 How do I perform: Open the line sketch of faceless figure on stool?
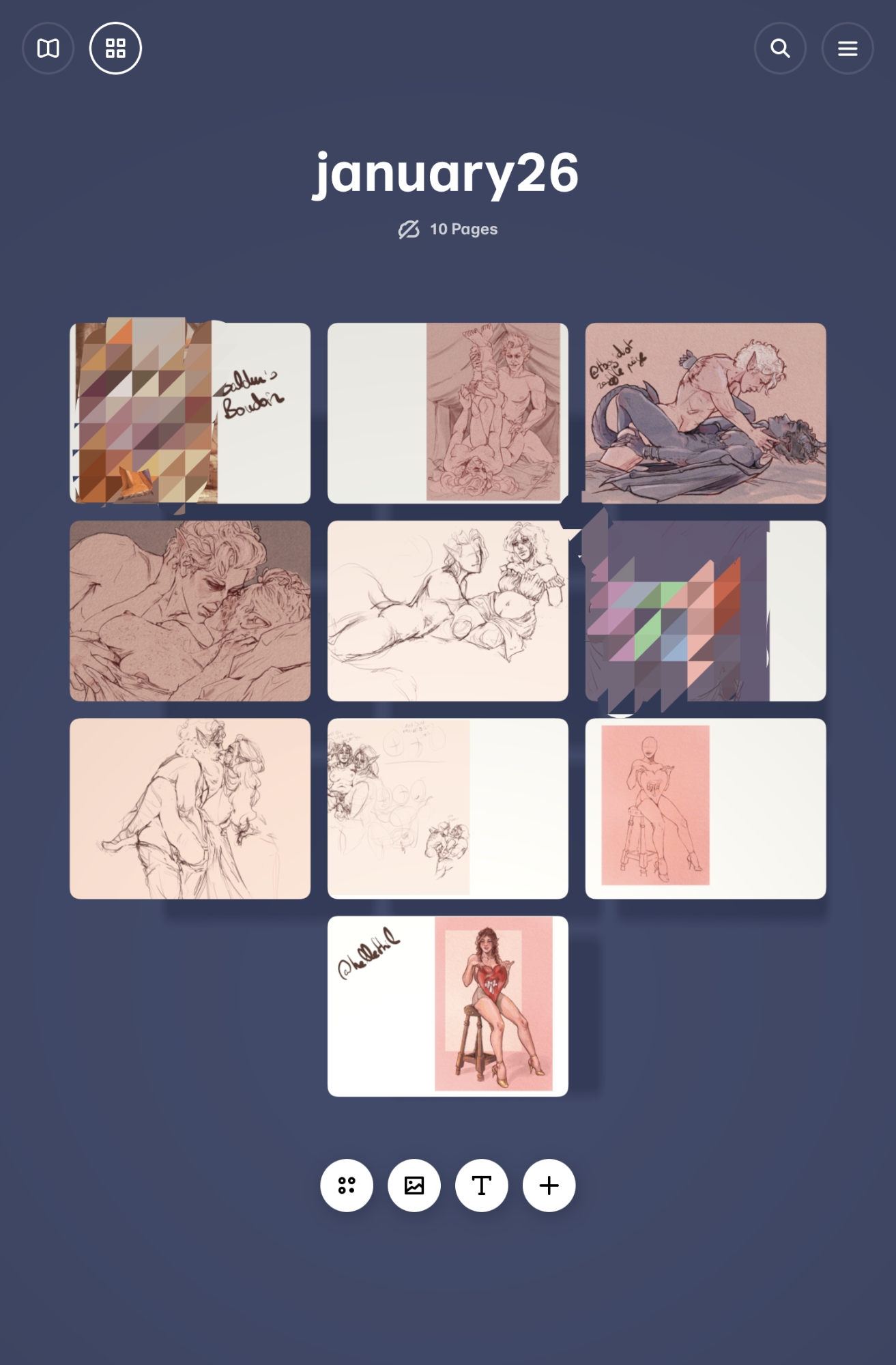click(x=706, y=808)
